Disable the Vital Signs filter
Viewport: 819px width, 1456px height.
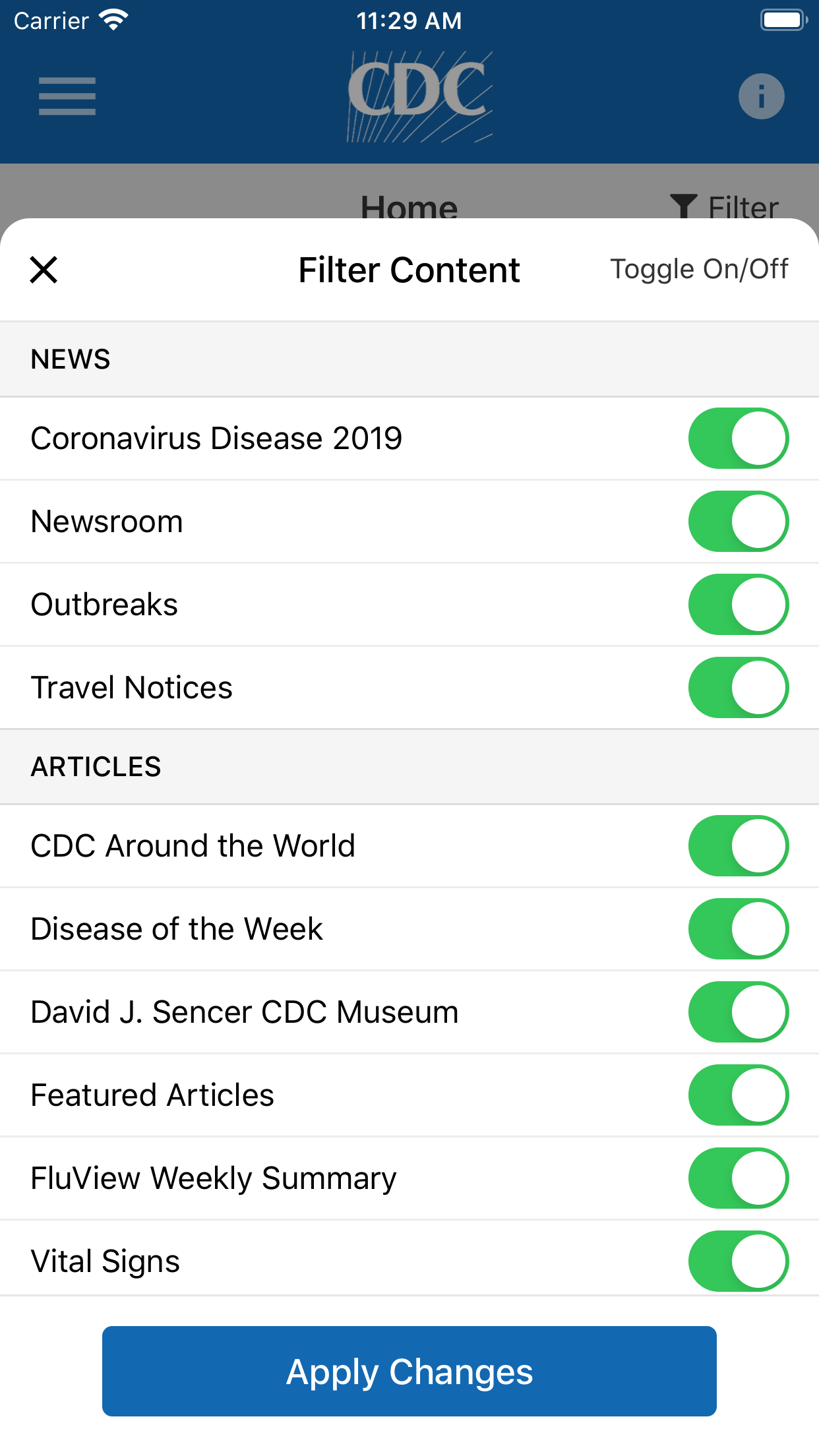point(739,1261)
